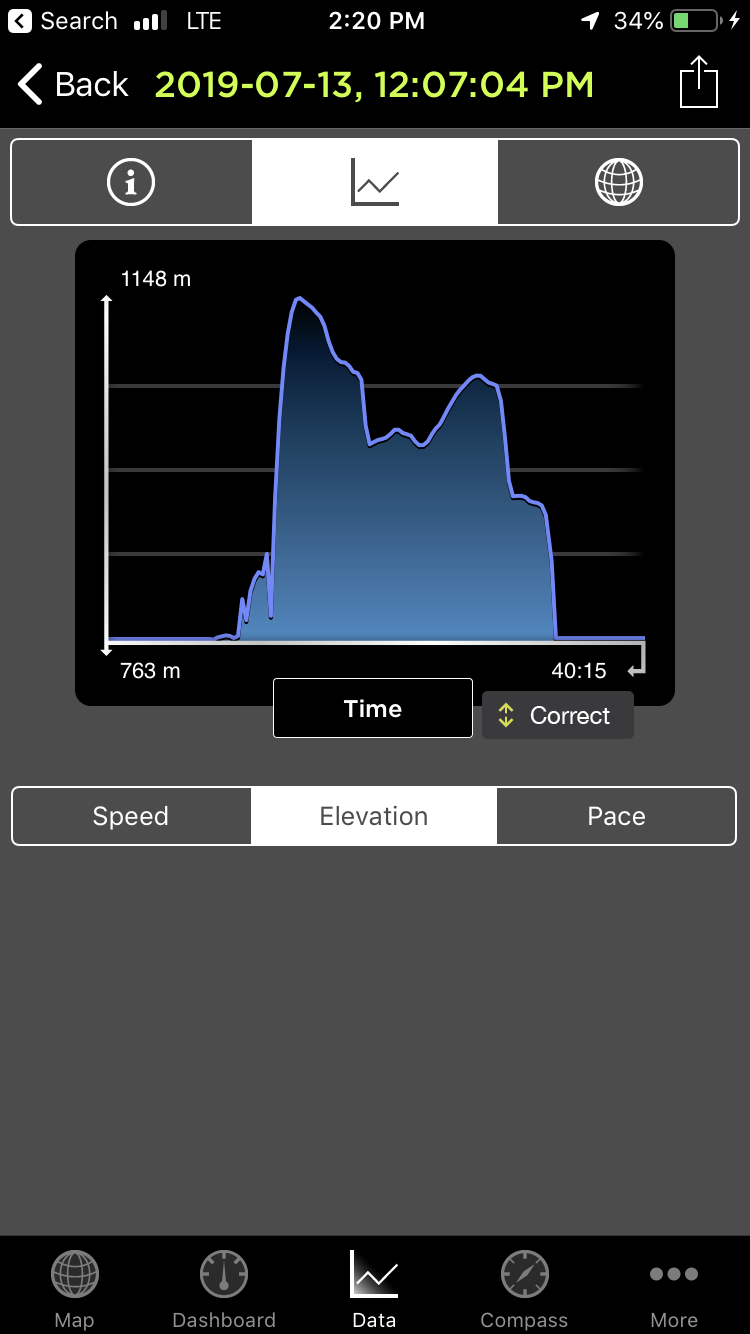750x1334 pixels.
Task: Open the Data tab
Action: coord(374,1288)
